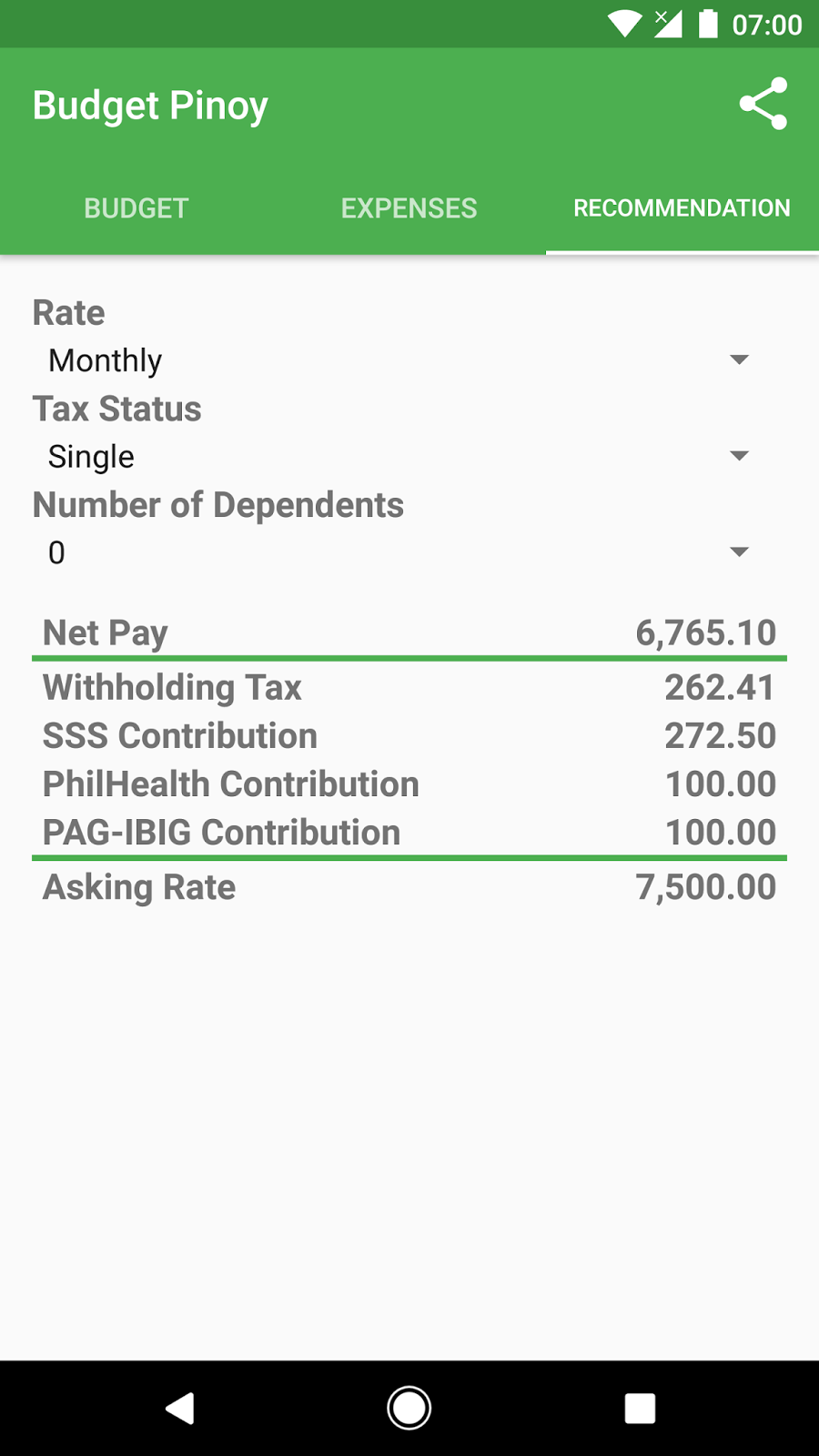Tap the Net Pay row

pos(409,632)
